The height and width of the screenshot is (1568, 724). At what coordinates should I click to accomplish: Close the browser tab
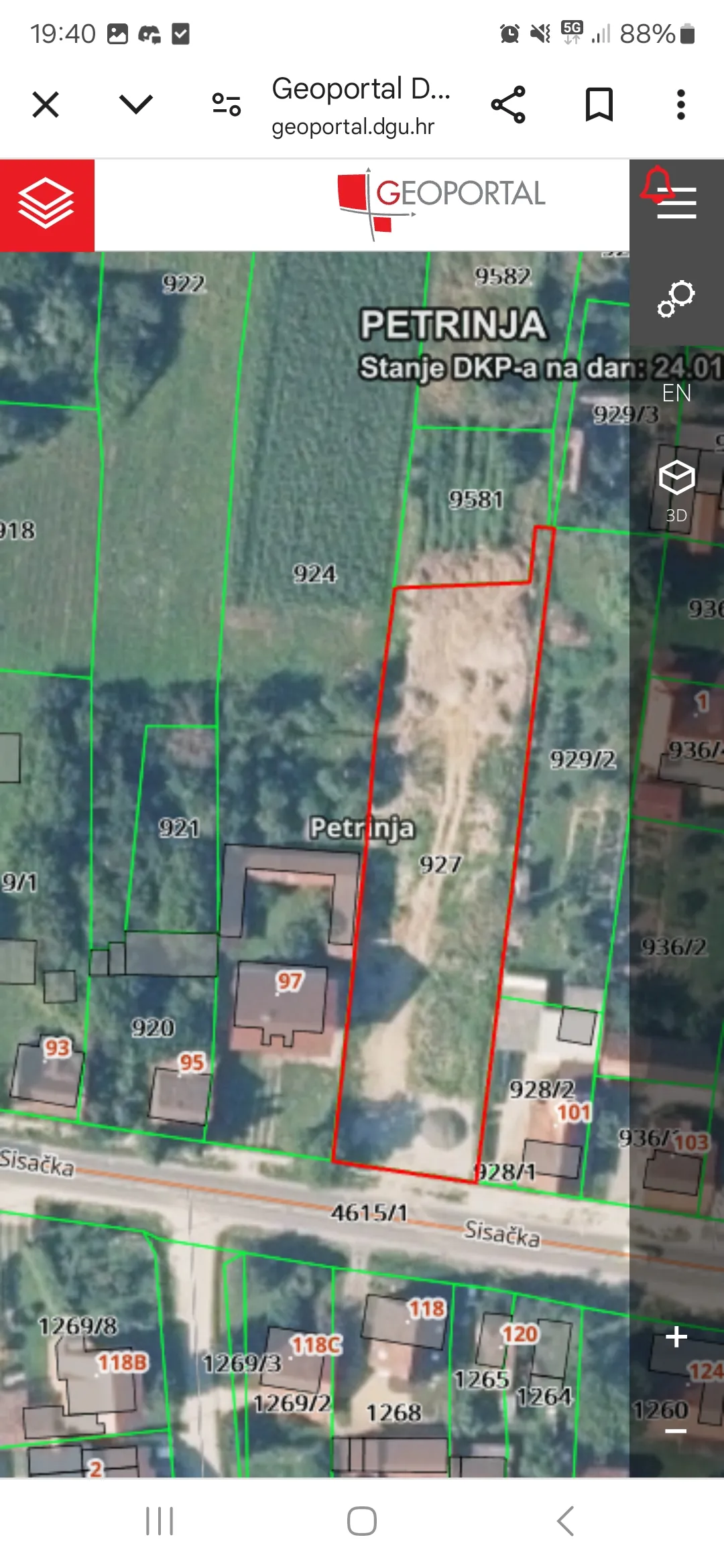[46, 105]
